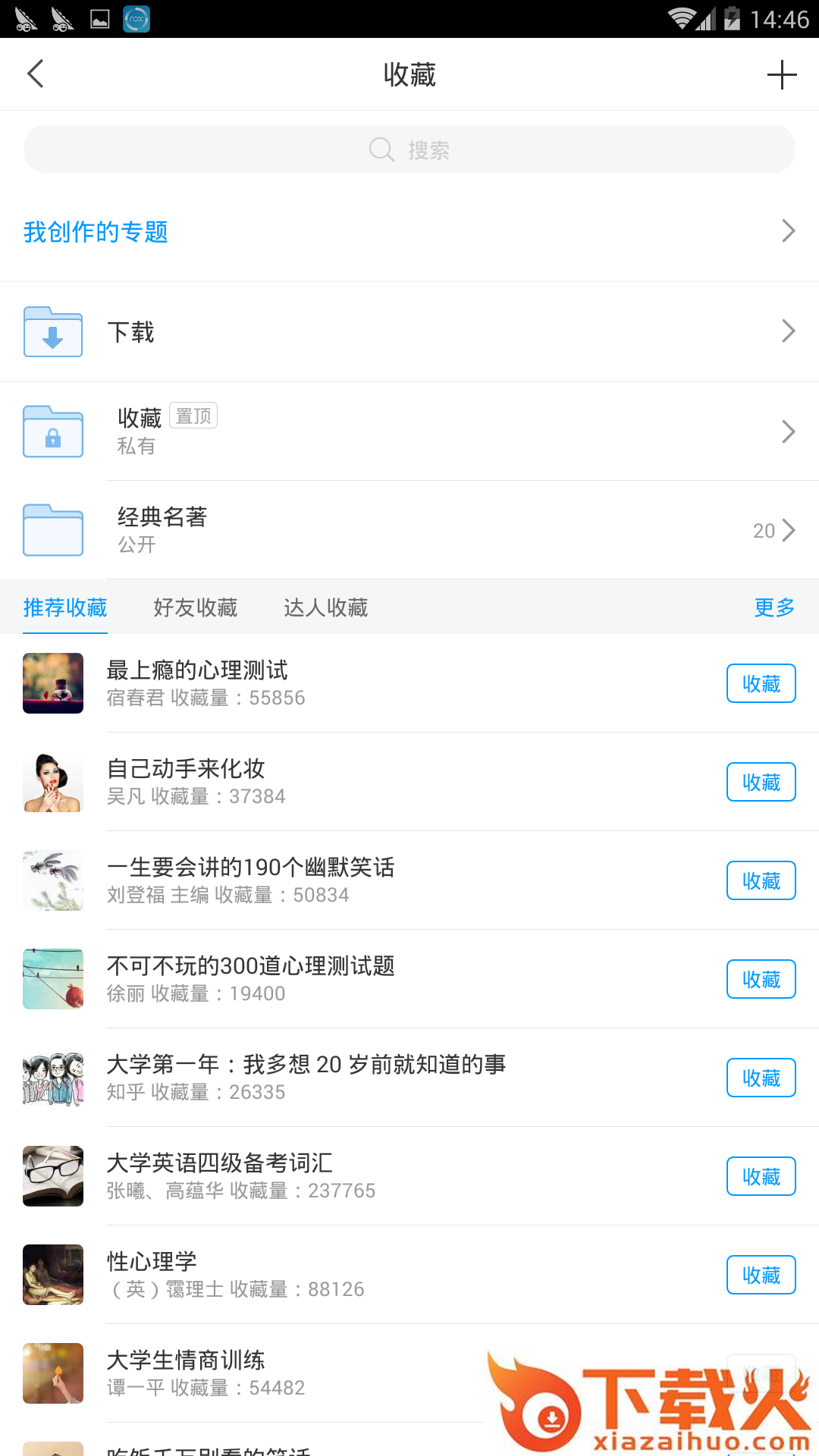This screenshot has width=819, height=1456.
Task: Tap the plus icon to add a collection
Action: 781,75
